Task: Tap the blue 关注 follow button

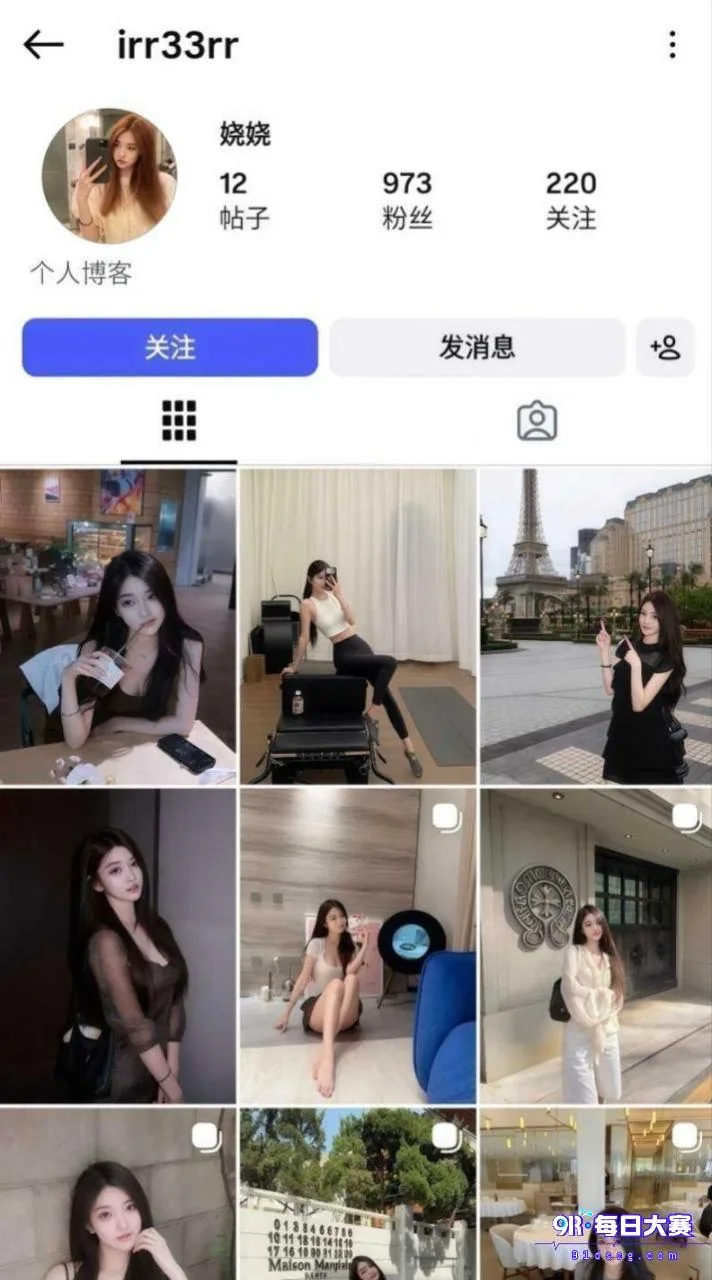Action: [170, 347]
